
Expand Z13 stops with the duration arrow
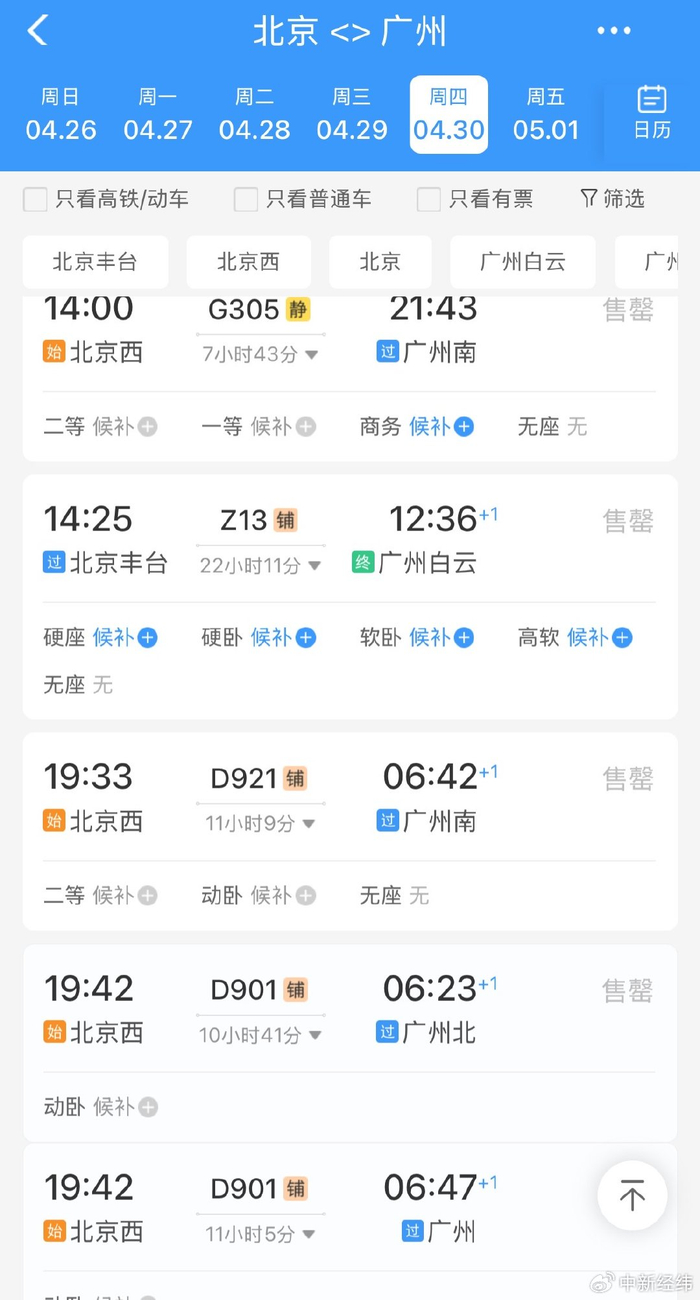(x=314, y=566)
